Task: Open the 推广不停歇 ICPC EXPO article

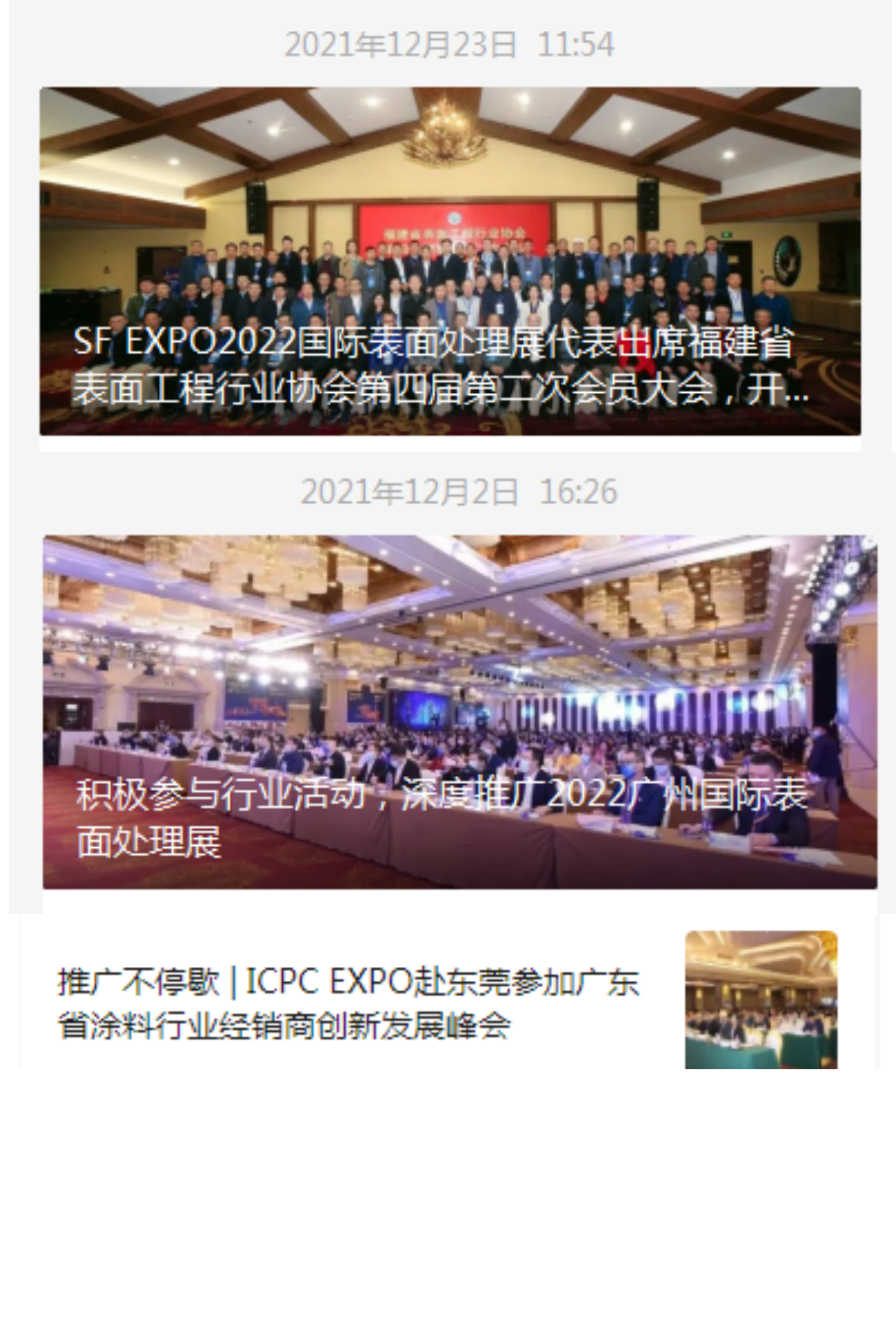Action: click(348, 1003)
